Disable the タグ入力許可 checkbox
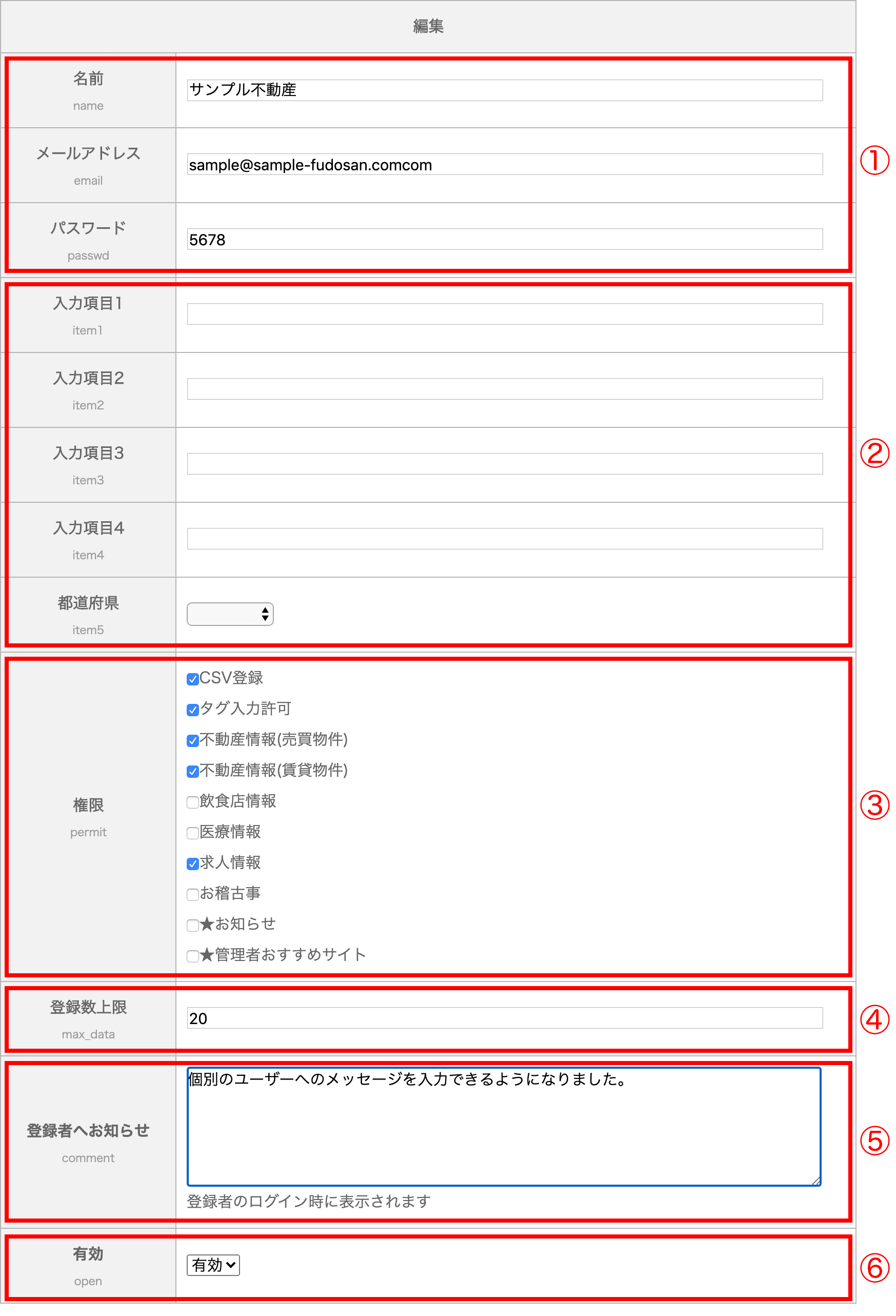This screenshot has height=1316, width=896. [x=192, y=710]
